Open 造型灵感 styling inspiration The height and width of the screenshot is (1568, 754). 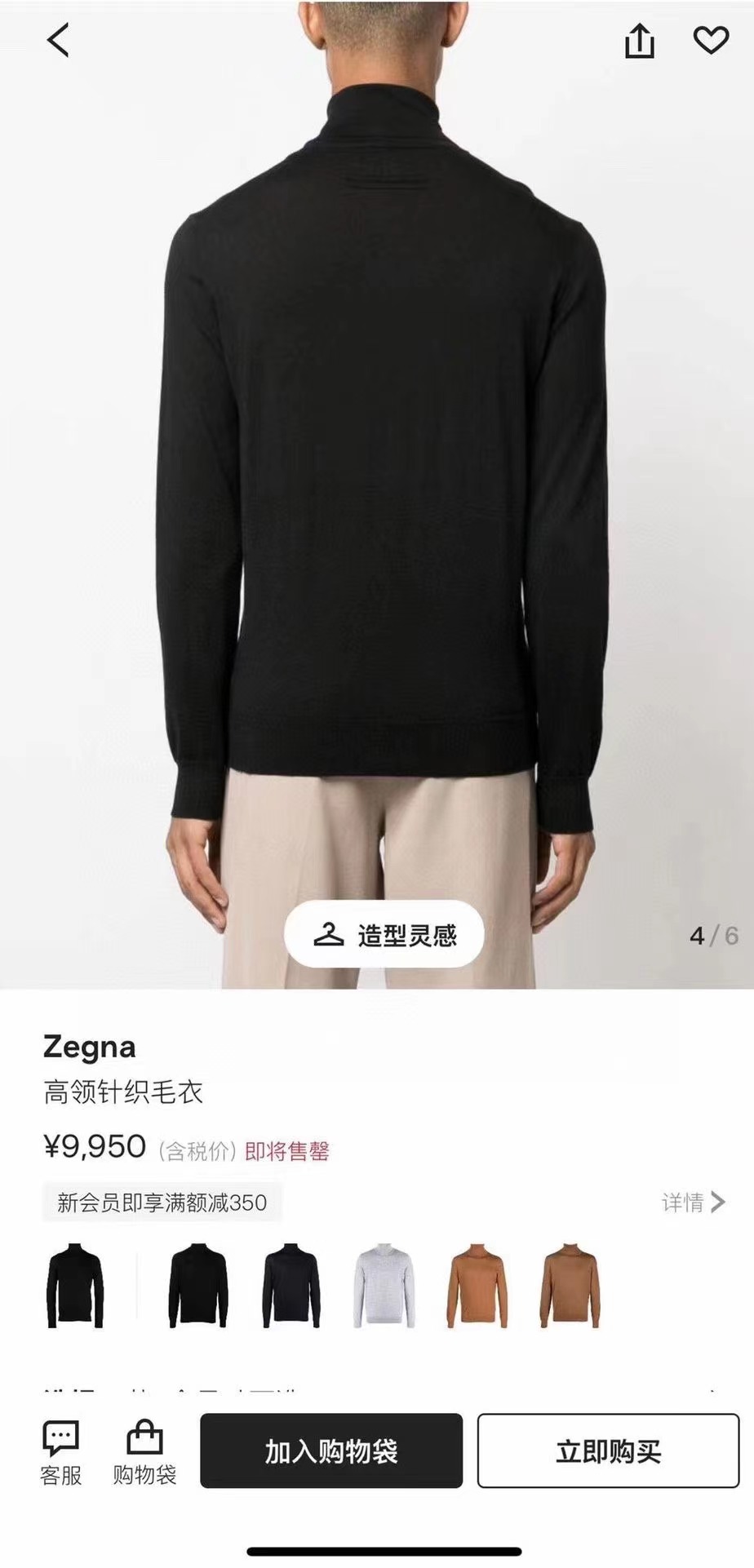384,934
